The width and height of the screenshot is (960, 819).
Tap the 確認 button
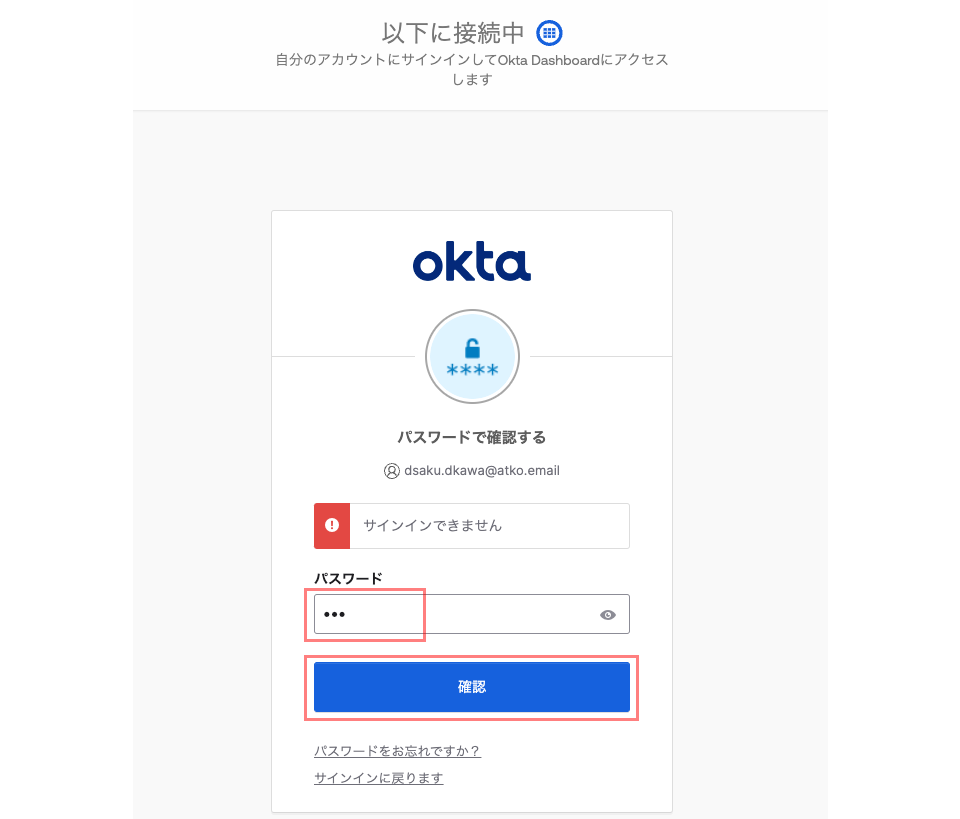point(472,687)
